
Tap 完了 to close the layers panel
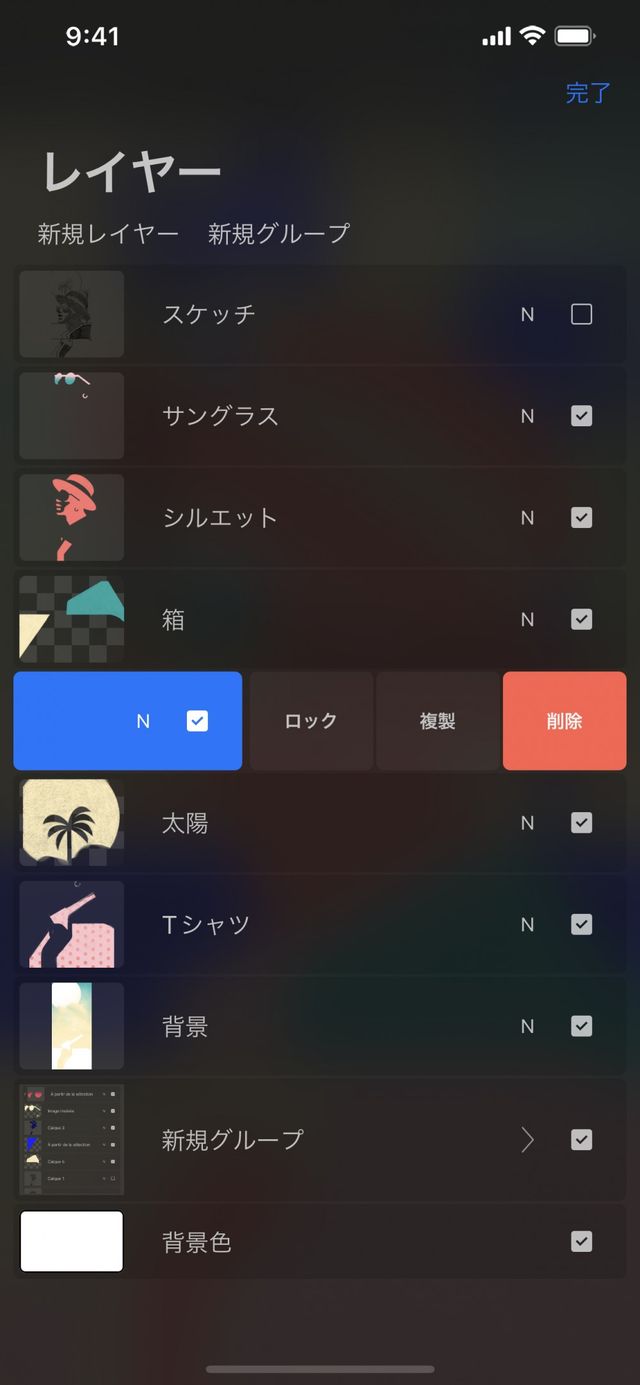point(588,93)
